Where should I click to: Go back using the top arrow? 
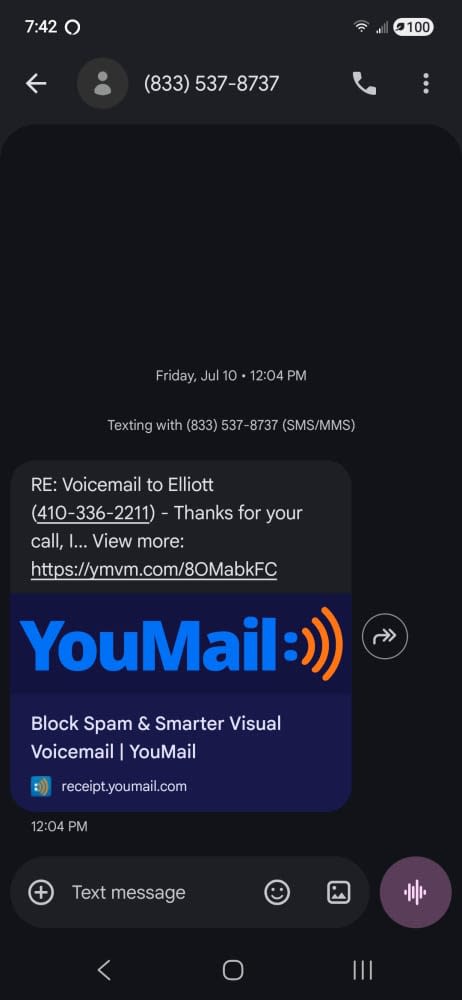tap(36, 84)
